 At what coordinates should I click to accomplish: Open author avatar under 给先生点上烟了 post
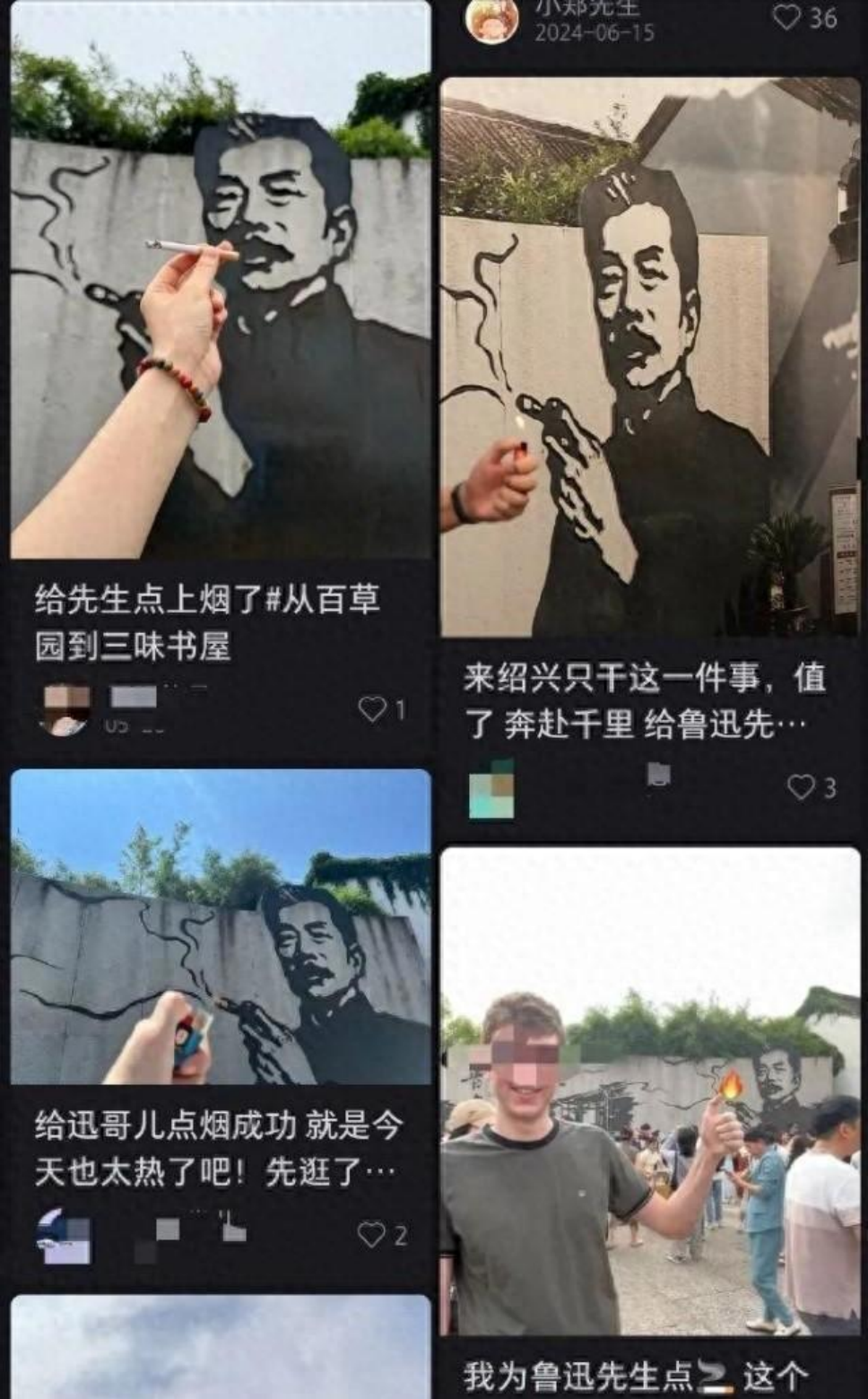pyautogui.click(x=67, y=708)
